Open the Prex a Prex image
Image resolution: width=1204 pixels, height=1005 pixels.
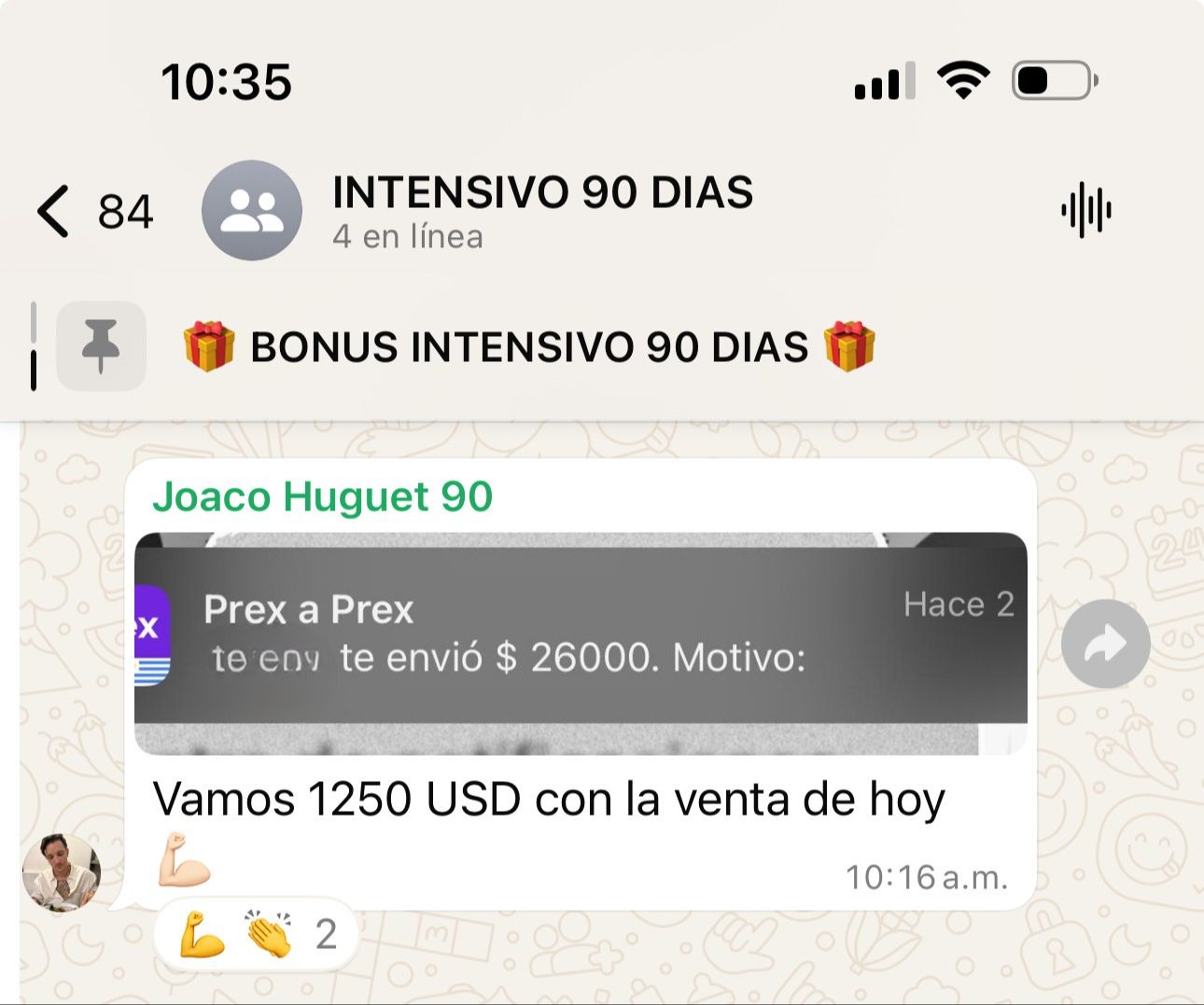[x=581, y=643]
